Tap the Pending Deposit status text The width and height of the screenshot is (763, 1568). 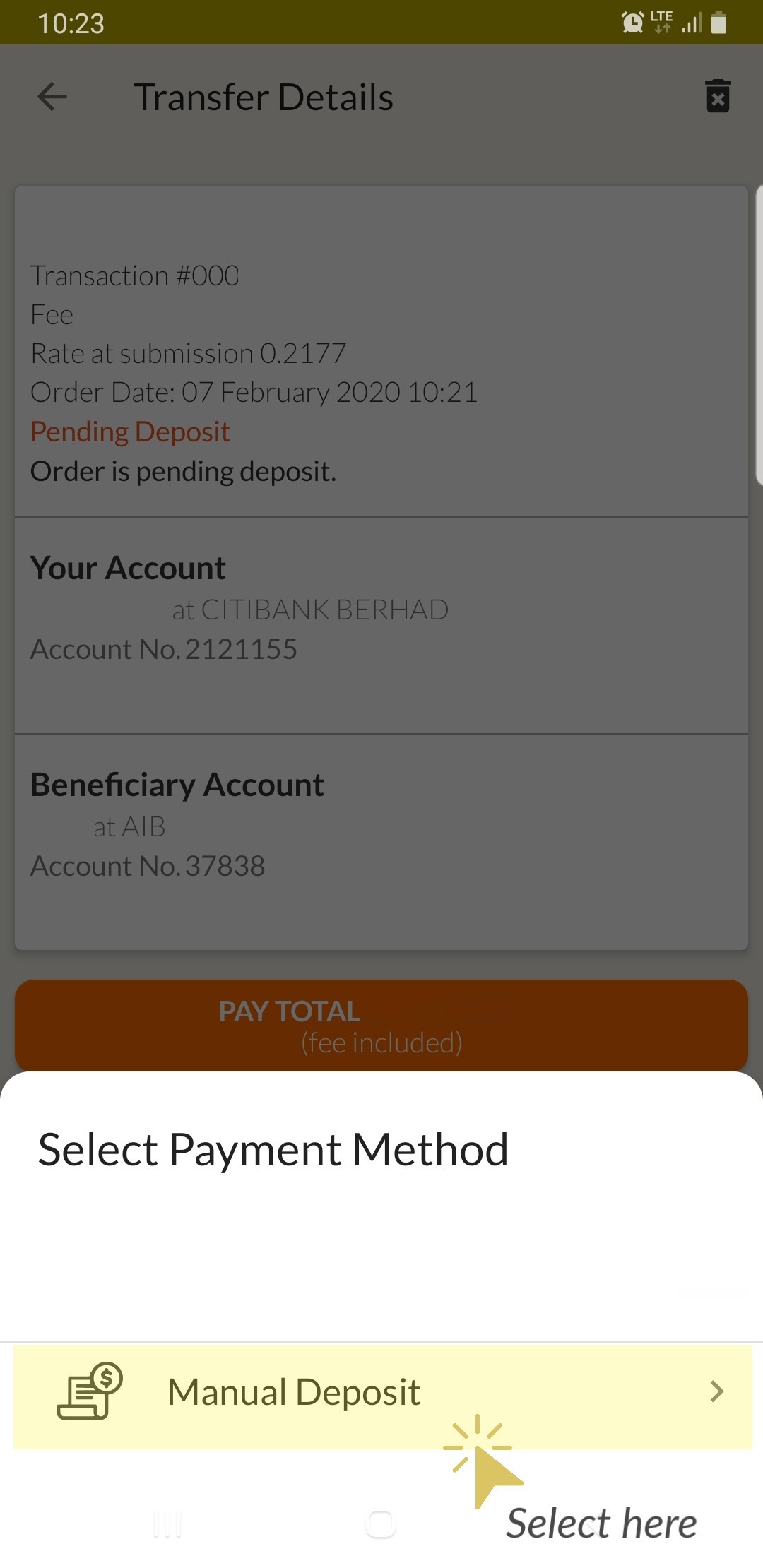point(130,431)
